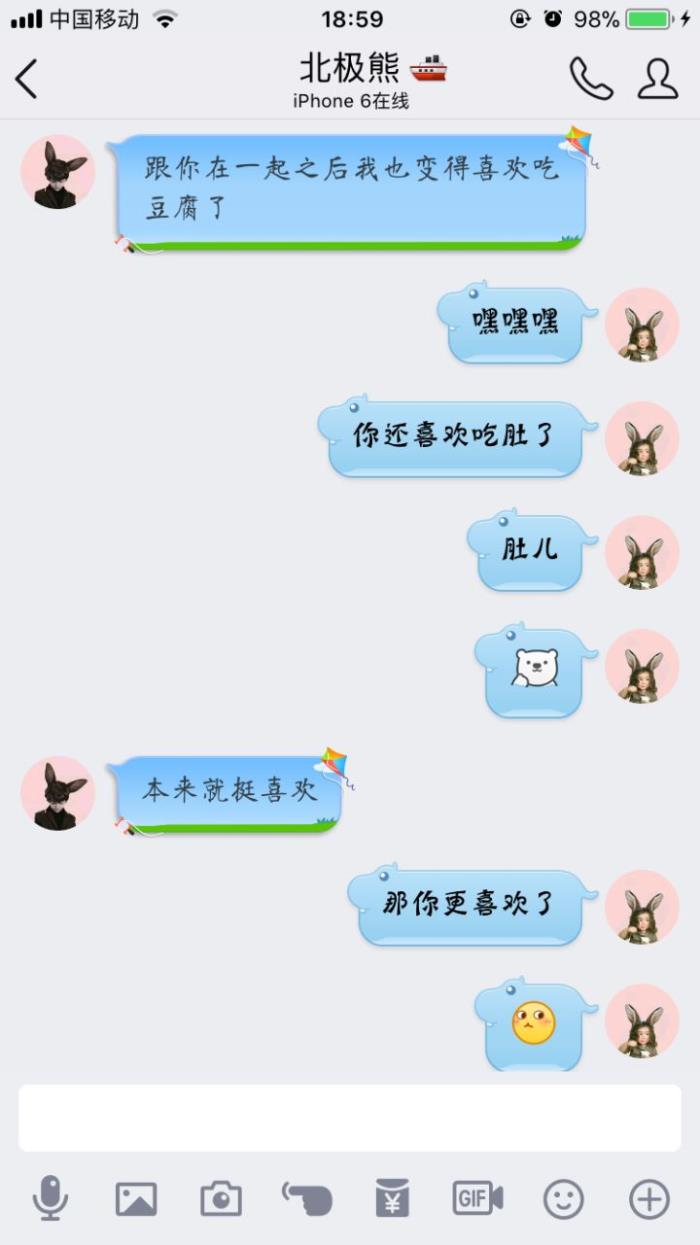
Task: Open the avatar beside the 豆腐 message
Action: coord(58,172)
